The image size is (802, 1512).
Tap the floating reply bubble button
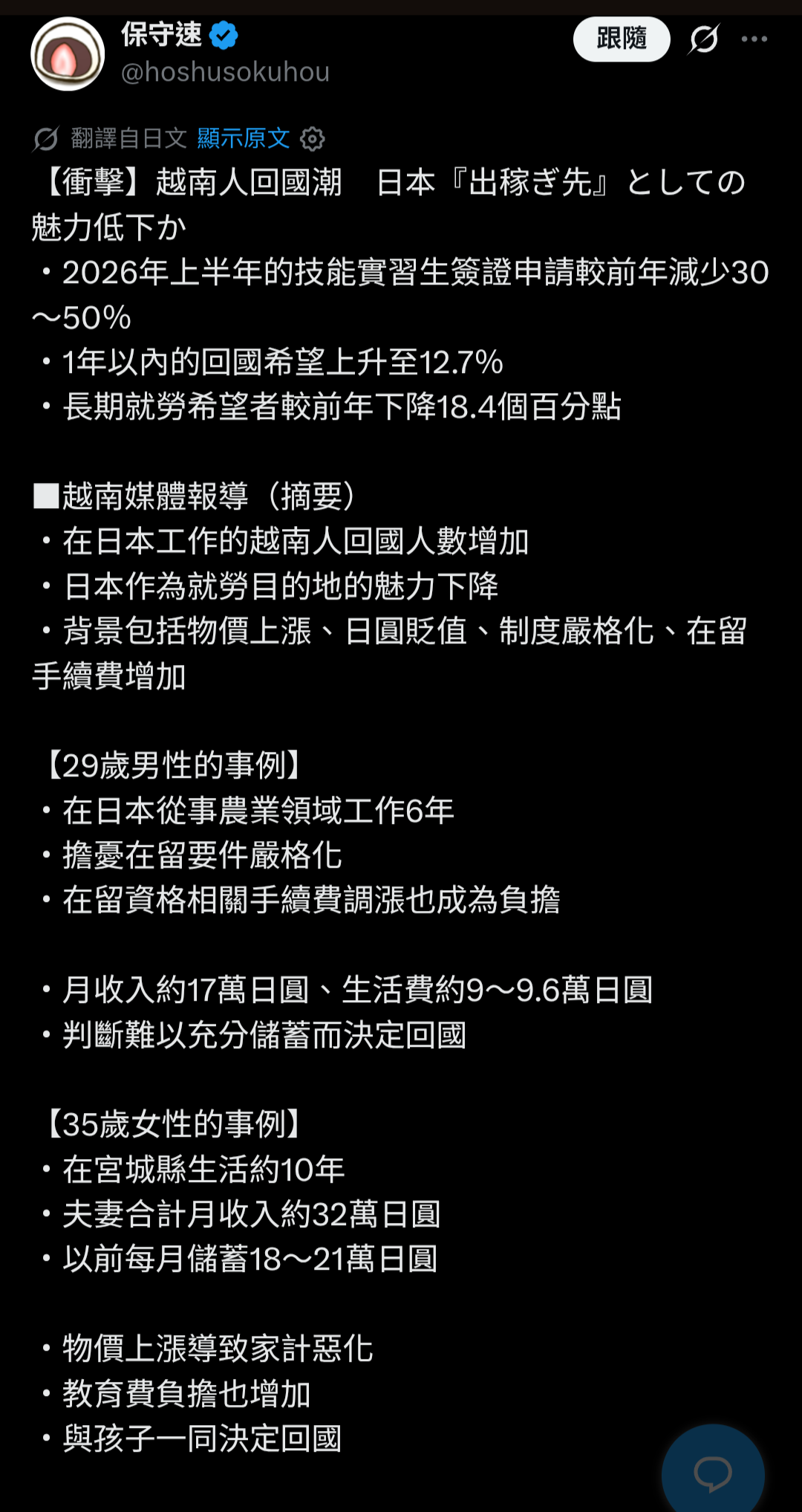(x=713, y=1474)
